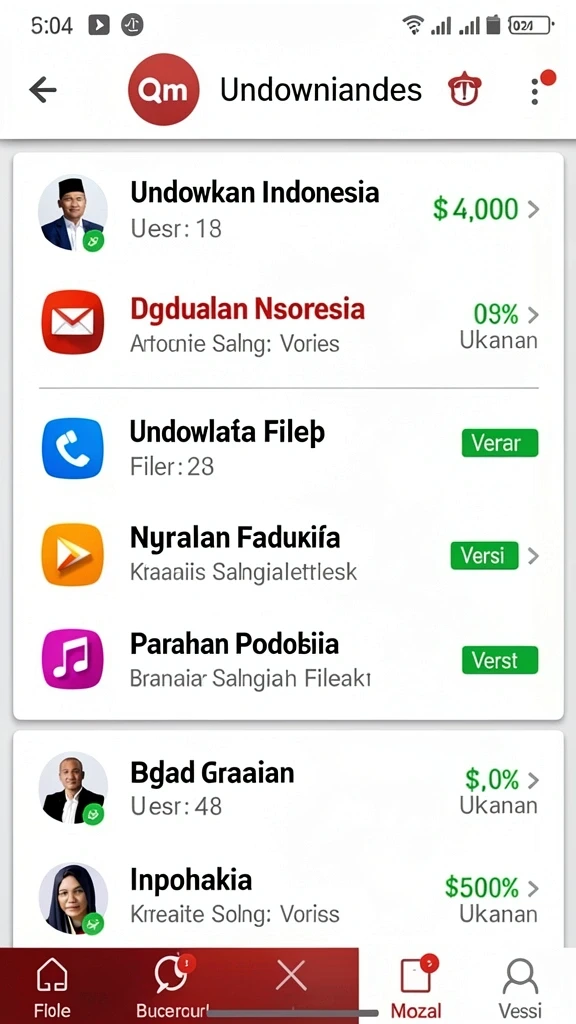This screenshot has width=576, height=1024.
Task: Tap the red alert icon beside Undowniandes
Action: tap(464, 90)
